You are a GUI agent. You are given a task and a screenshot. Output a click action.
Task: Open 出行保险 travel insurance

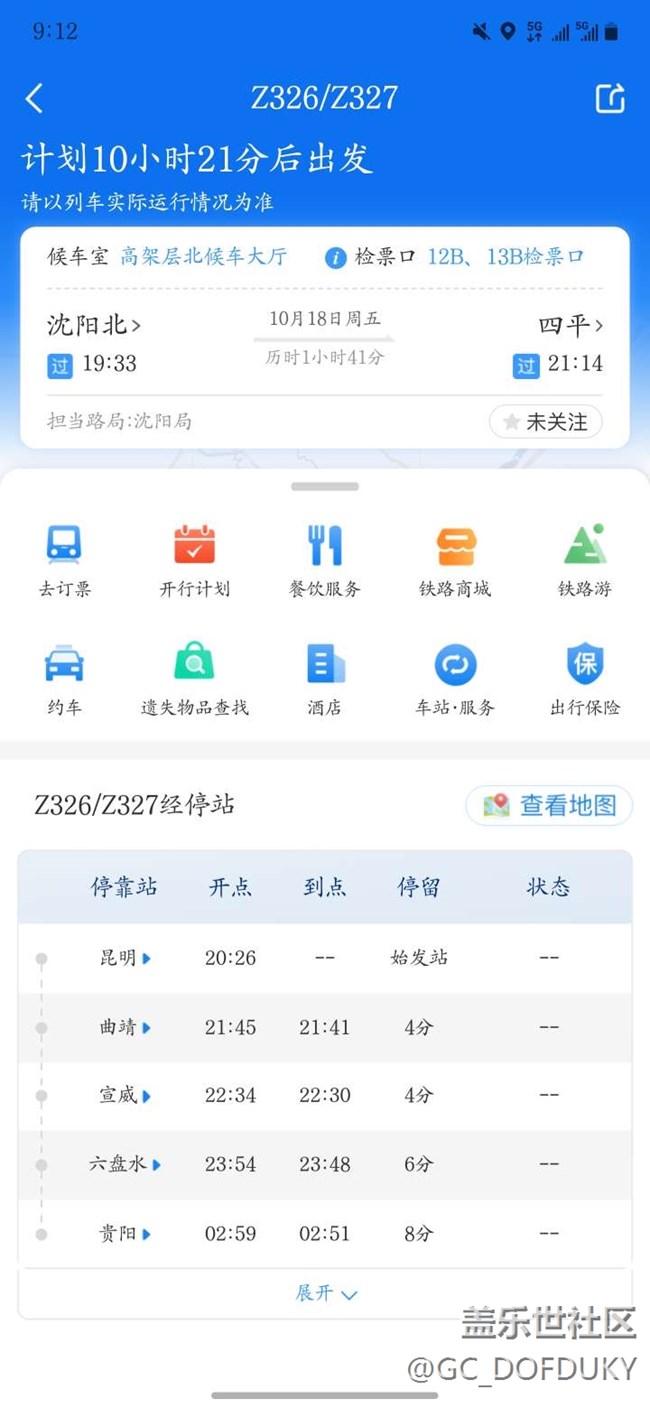click(x=585, y=679)
